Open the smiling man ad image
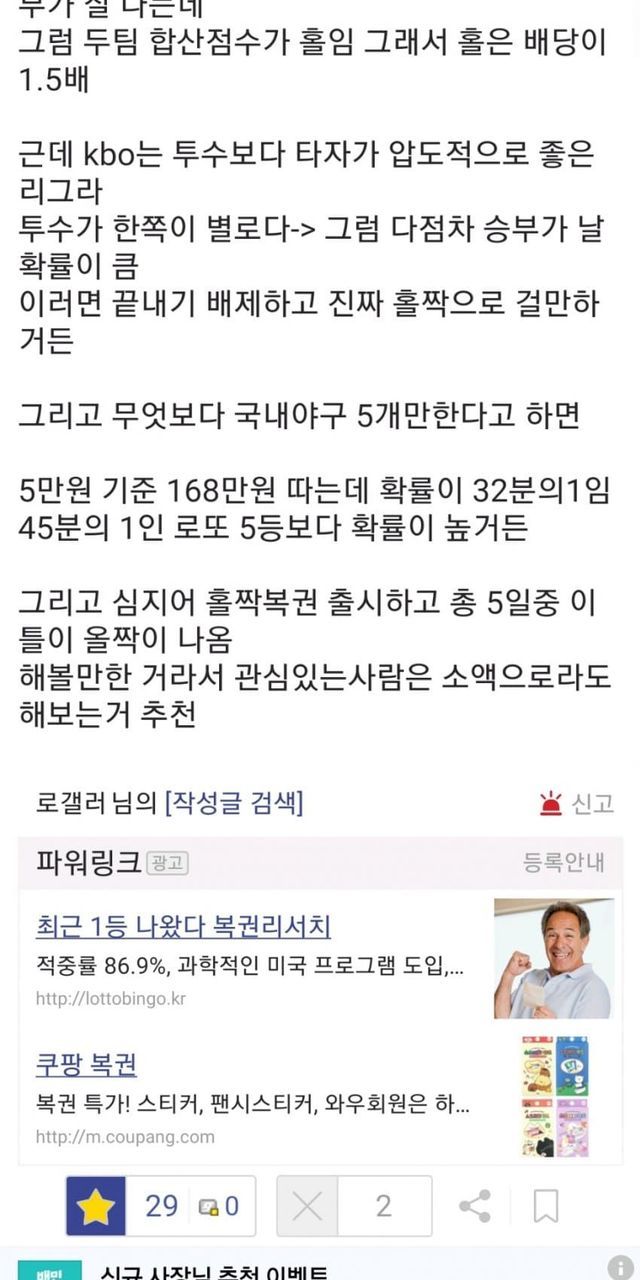This screenshot has height=1280, width=640. coord(553,958)
